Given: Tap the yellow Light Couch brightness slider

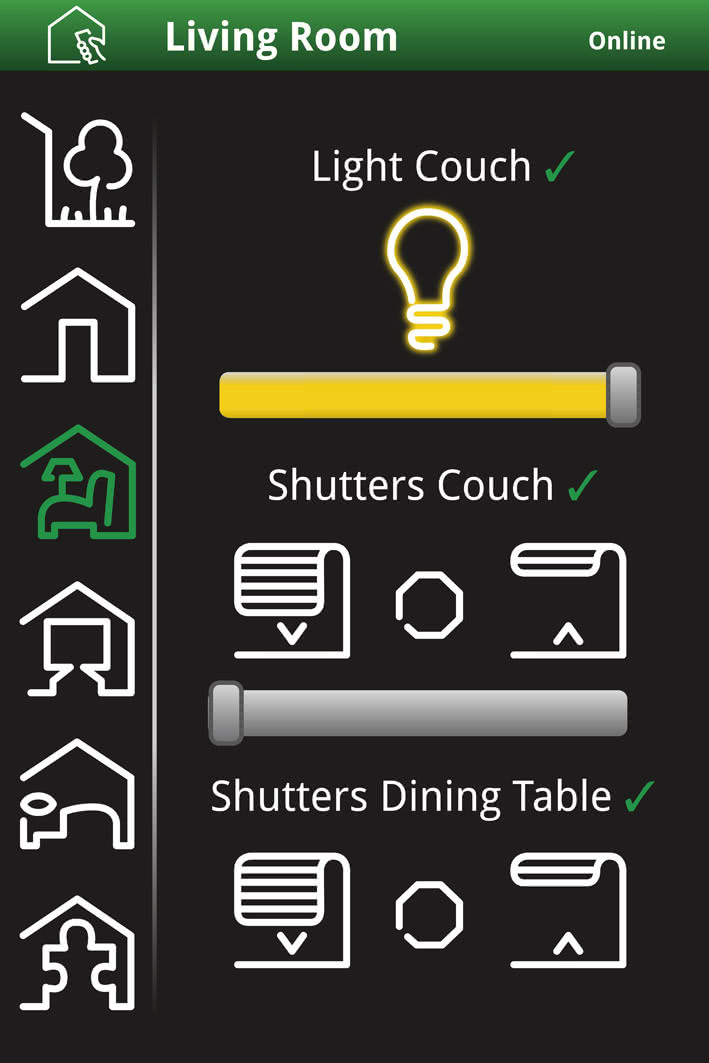Looking at the screenshot, I should 430,395.
